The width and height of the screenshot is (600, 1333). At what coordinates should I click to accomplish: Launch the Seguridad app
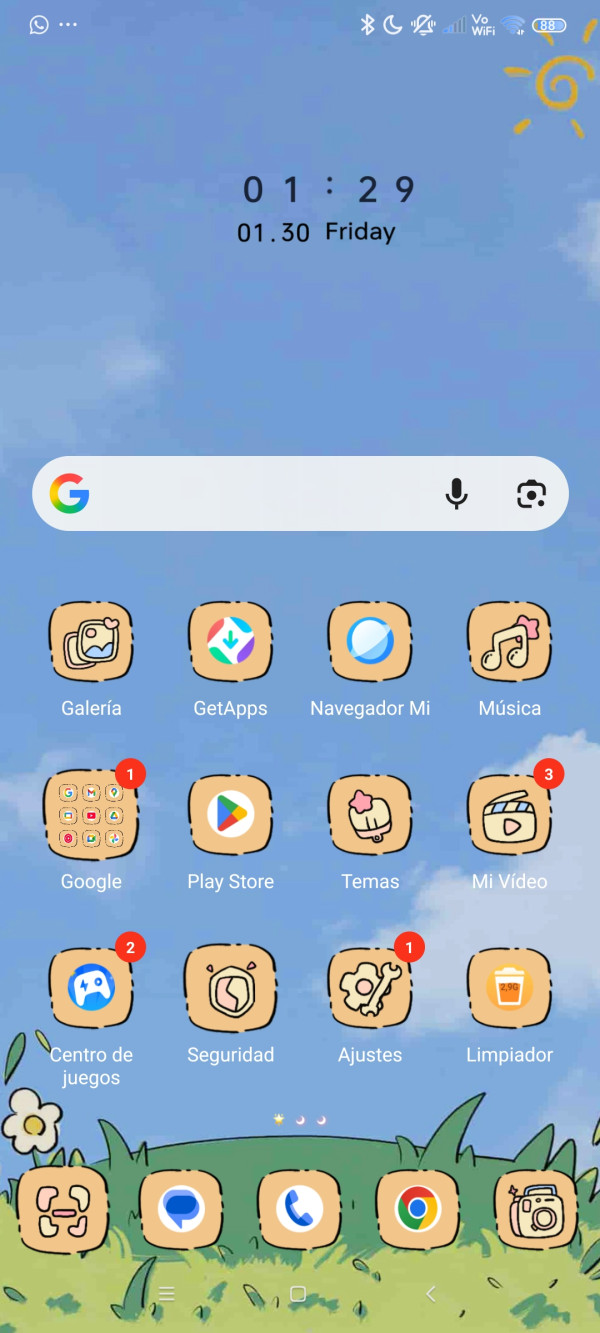coord(230,989)
